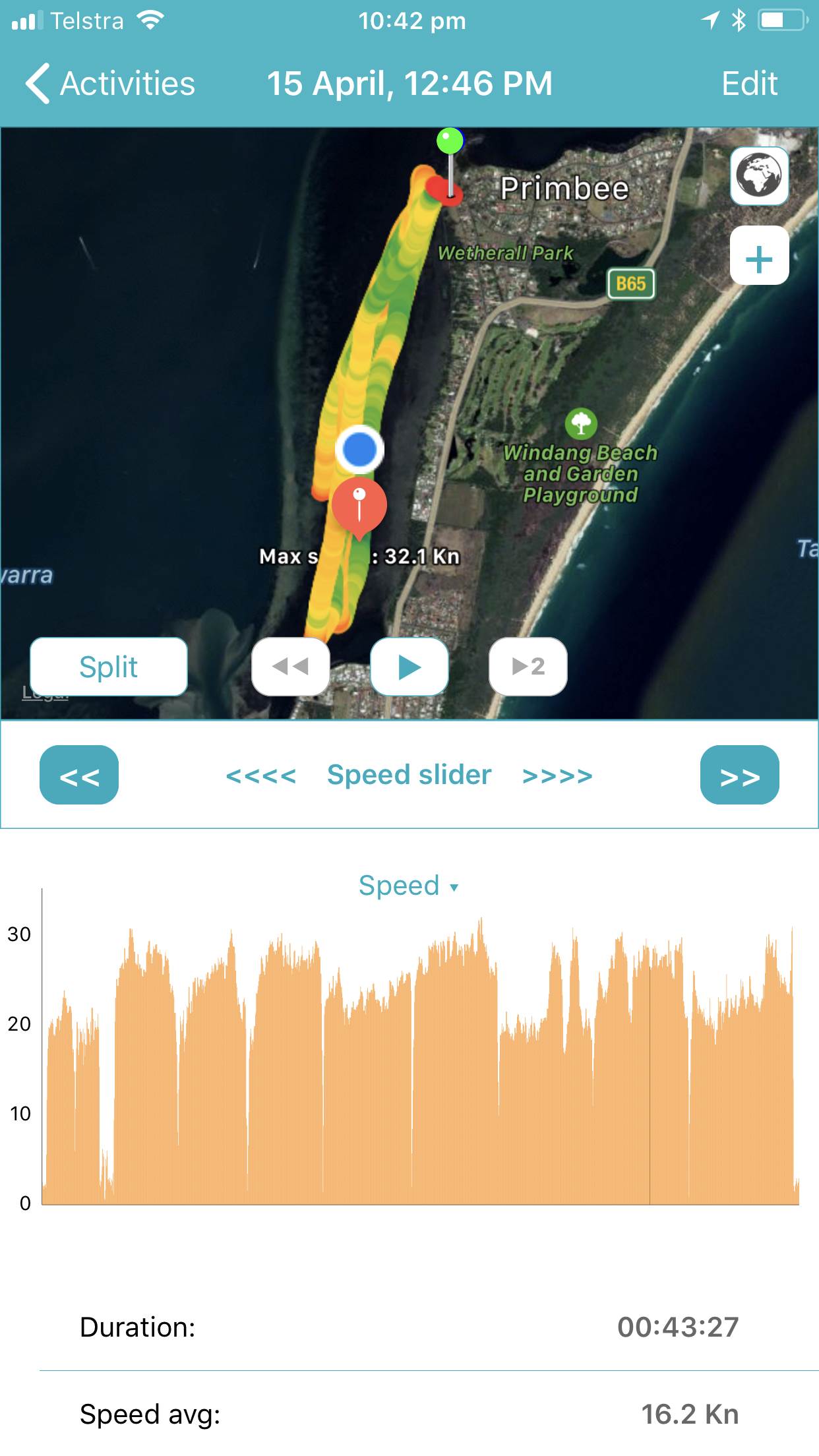Viewport: 819px width, 1456px height.
Task: Move speed slider right with >> button
Action: click(739, 775)
